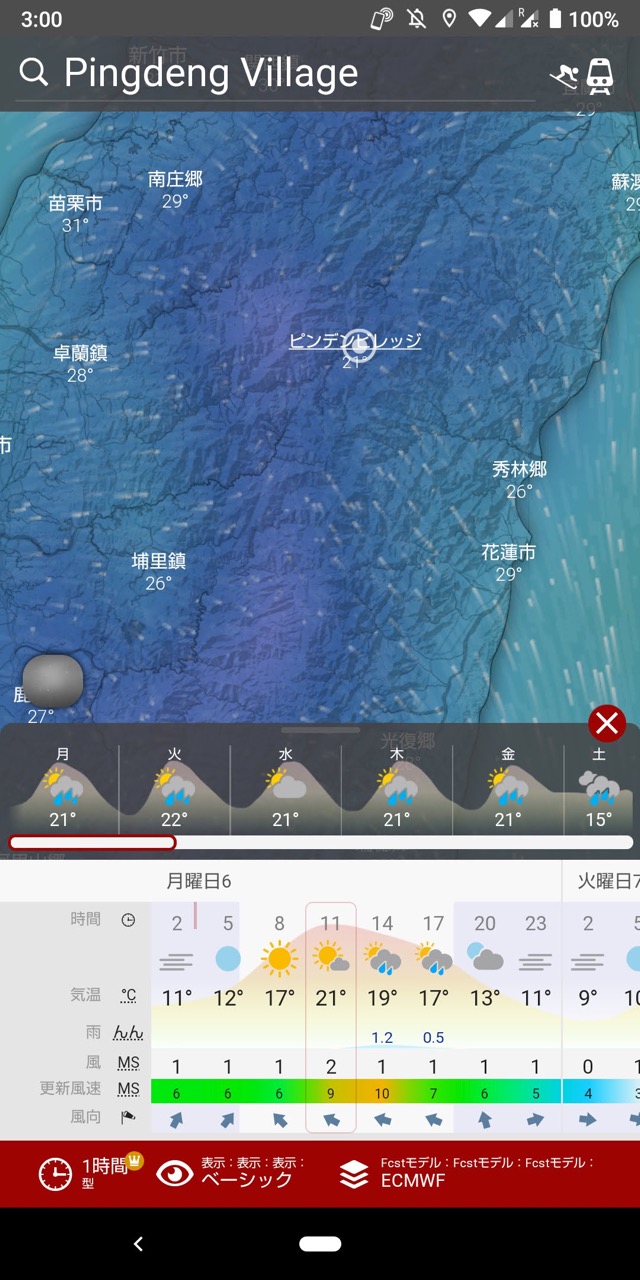The width and height of the screenshot is (640, 1280).
Task: Select the 木 (Thursday) daily forecast
Action: pyautogui.click(x=396, y=787)
